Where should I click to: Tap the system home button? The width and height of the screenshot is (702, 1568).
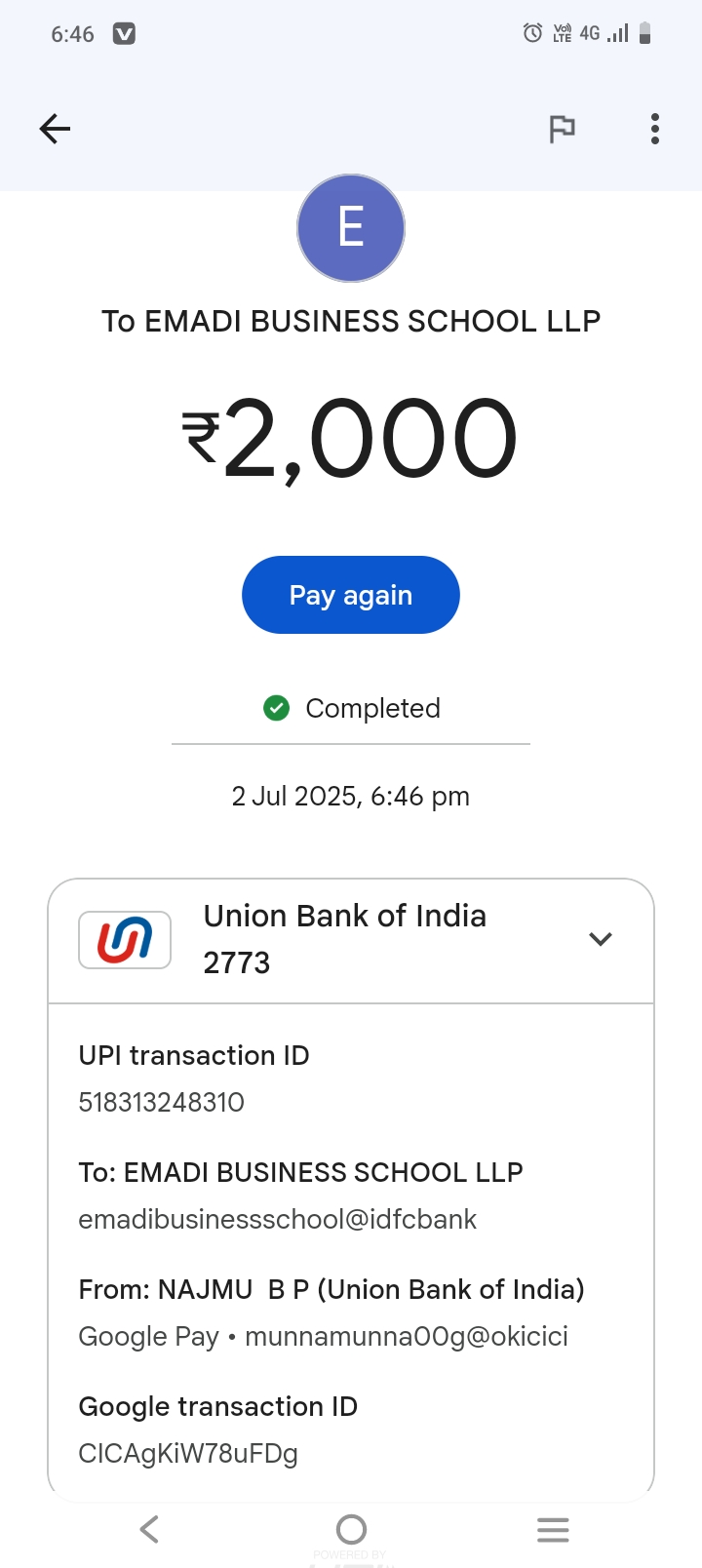click(x=350, y=1529)
